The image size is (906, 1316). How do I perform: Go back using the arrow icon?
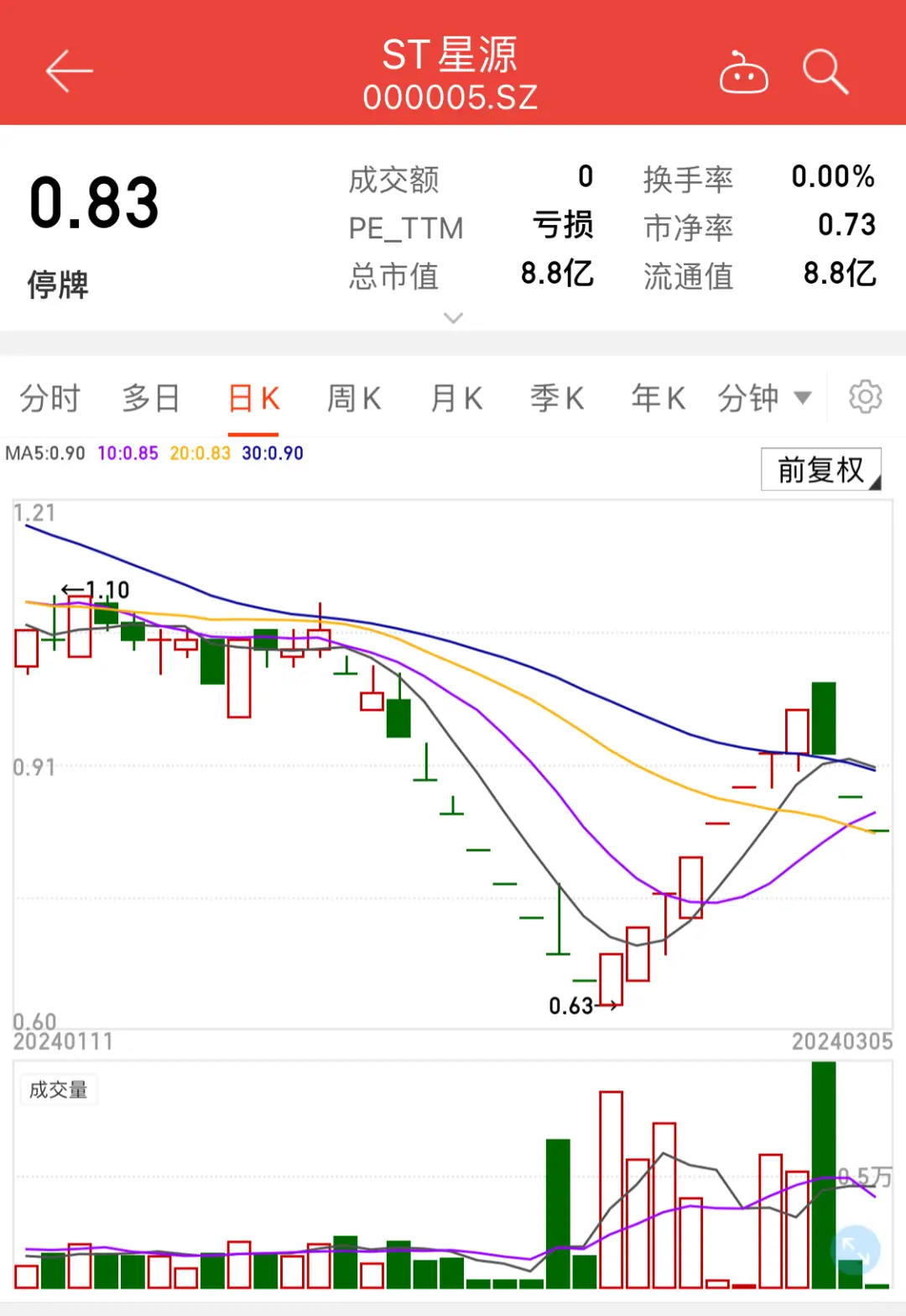point(69,71)
